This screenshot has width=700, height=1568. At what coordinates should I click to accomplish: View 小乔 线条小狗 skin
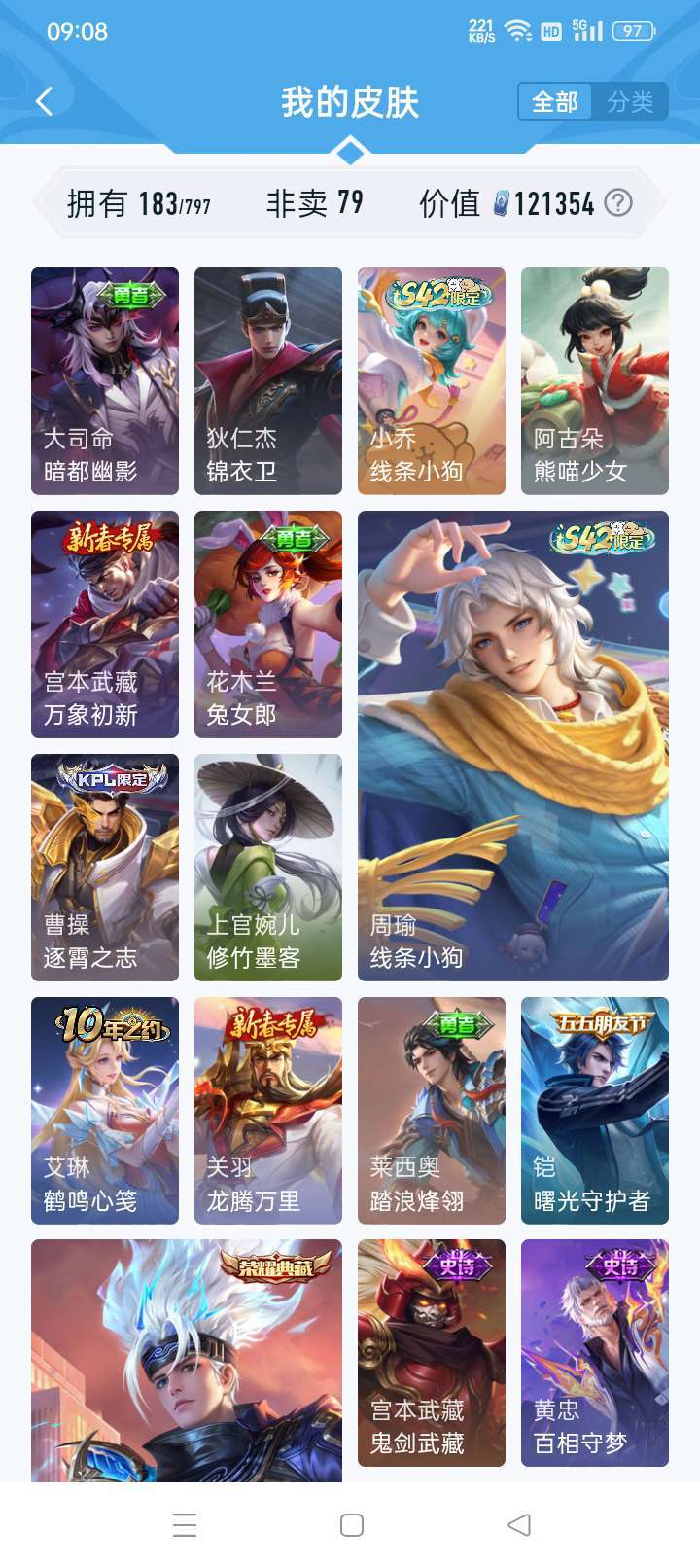432,380
